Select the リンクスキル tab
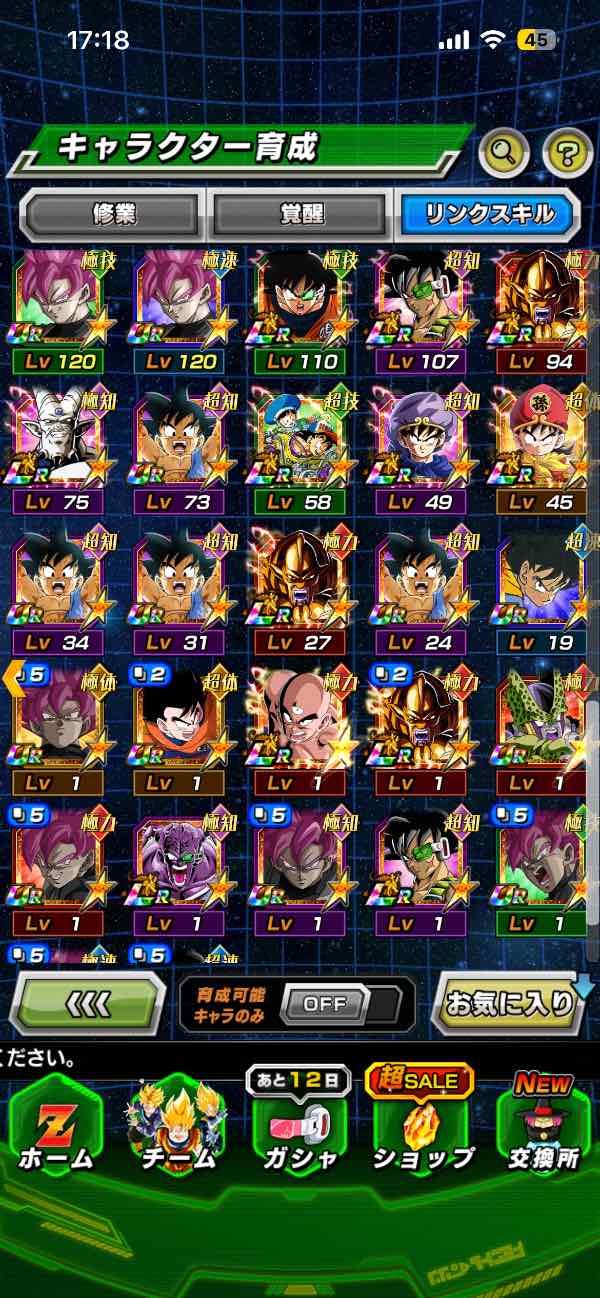600x1298 pixels. [x=487, y=213]
